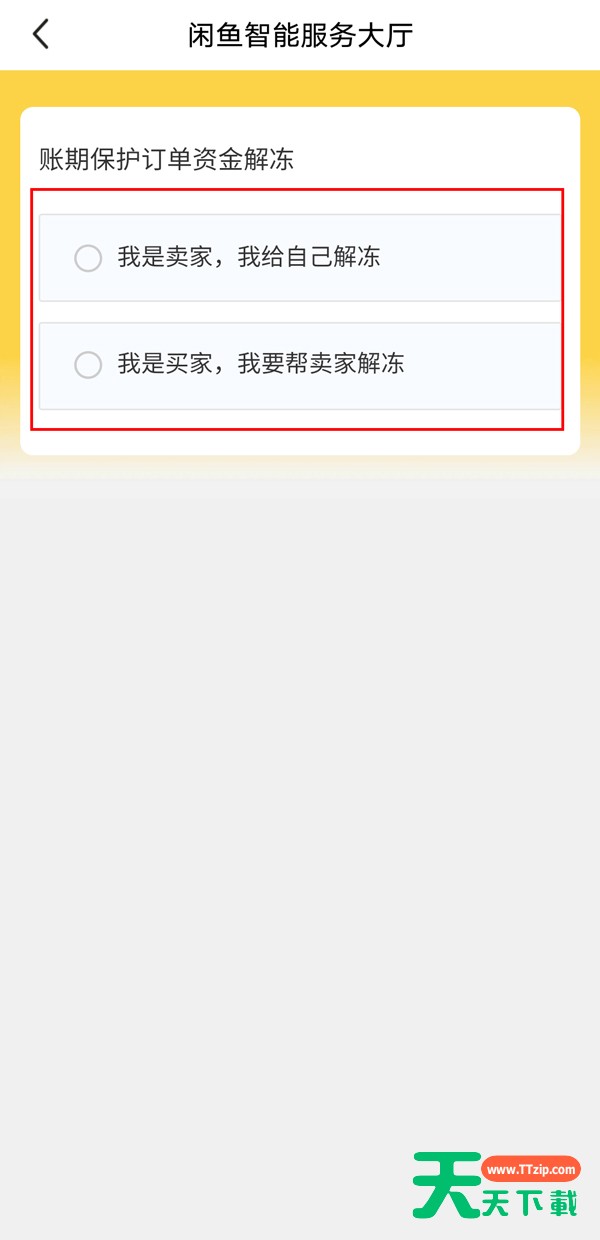Go back using the top-left arrow
The height and width of the screenshot is (1240, 600).
click(40, 35)
